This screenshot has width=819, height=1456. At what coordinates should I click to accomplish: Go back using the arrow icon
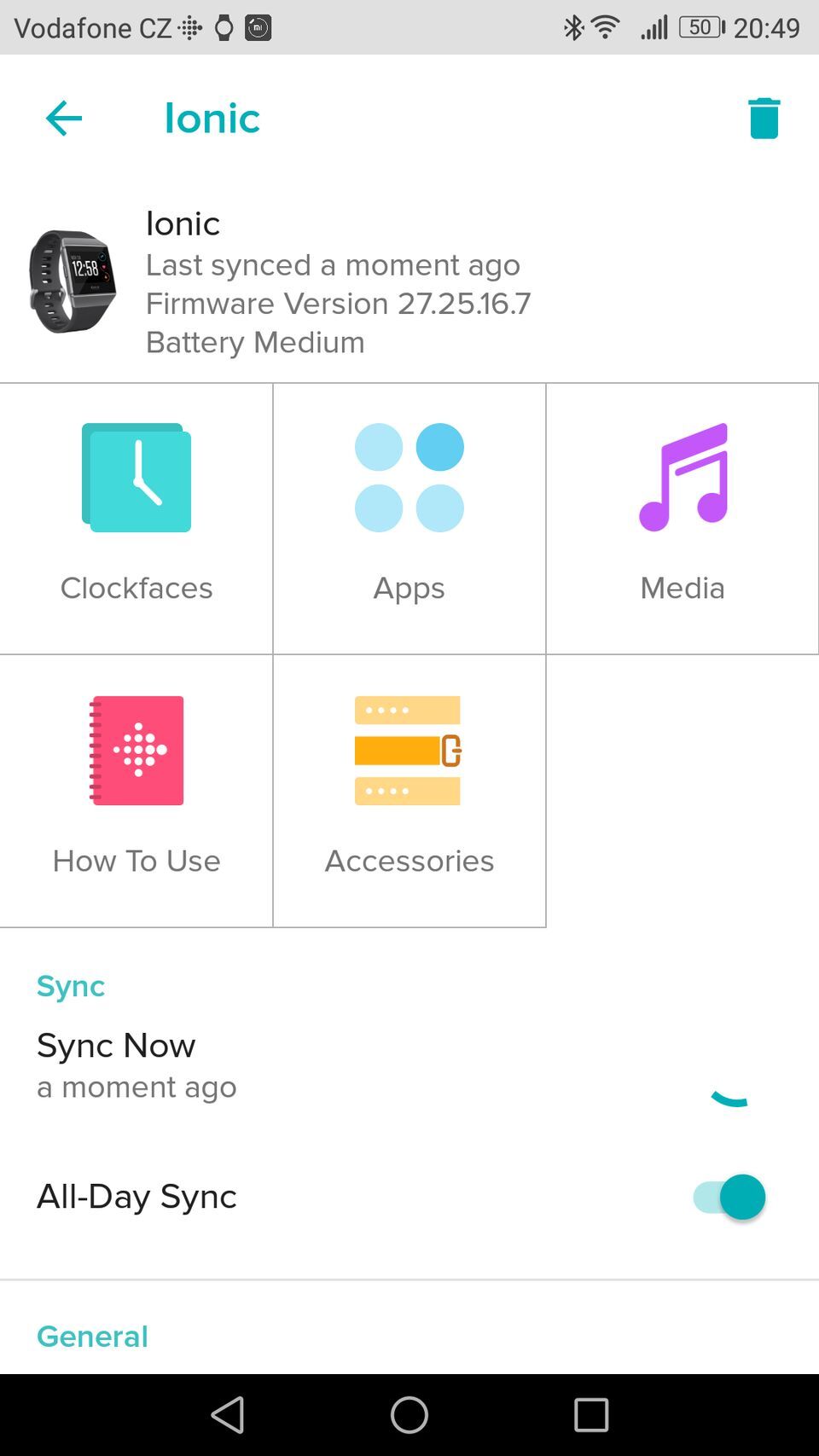coord(62,118)
